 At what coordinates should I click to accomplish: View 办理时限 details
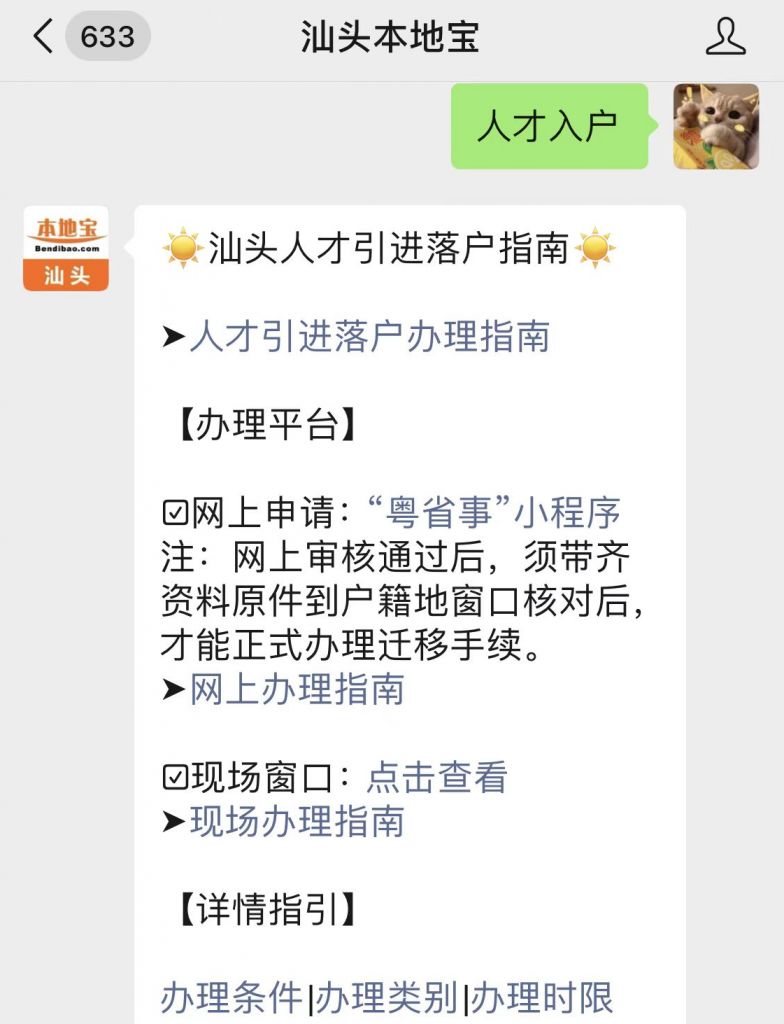click(542, 997)
